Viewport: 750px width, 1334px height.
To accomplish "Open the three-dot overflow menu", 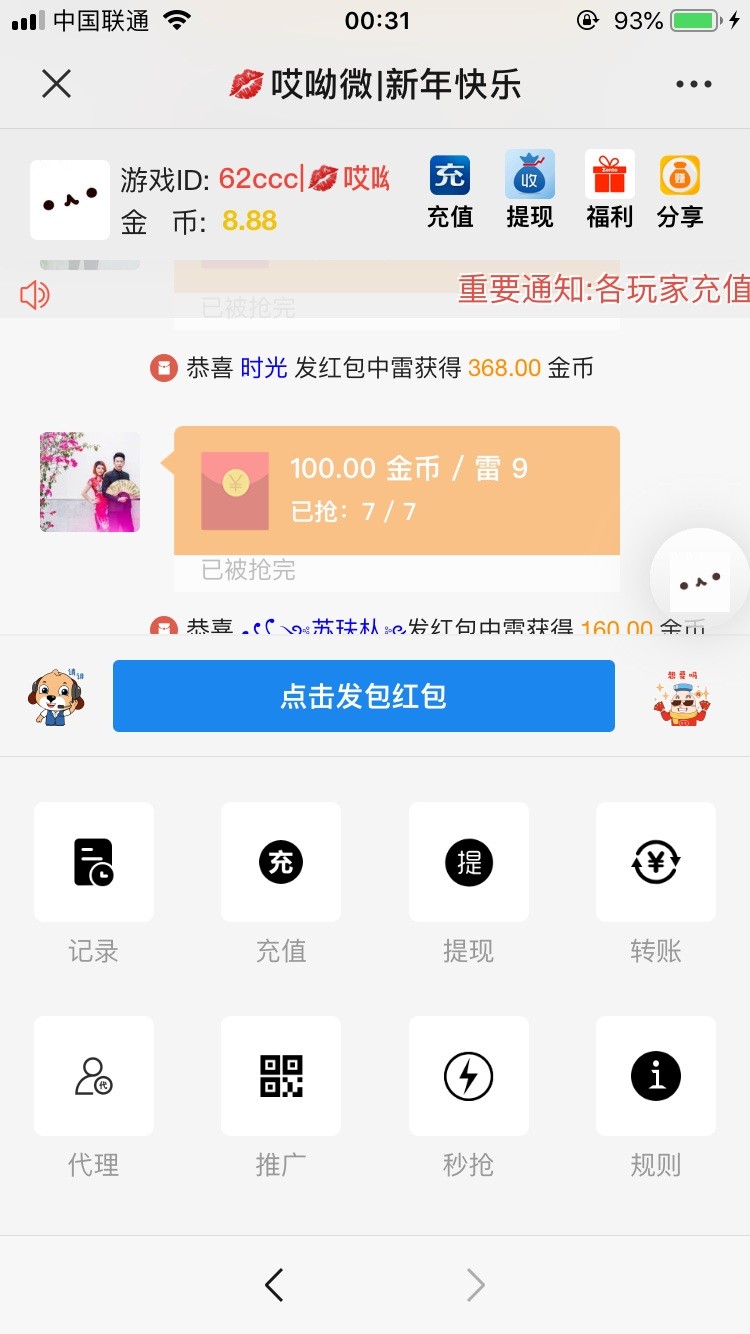I will (693, 84).
